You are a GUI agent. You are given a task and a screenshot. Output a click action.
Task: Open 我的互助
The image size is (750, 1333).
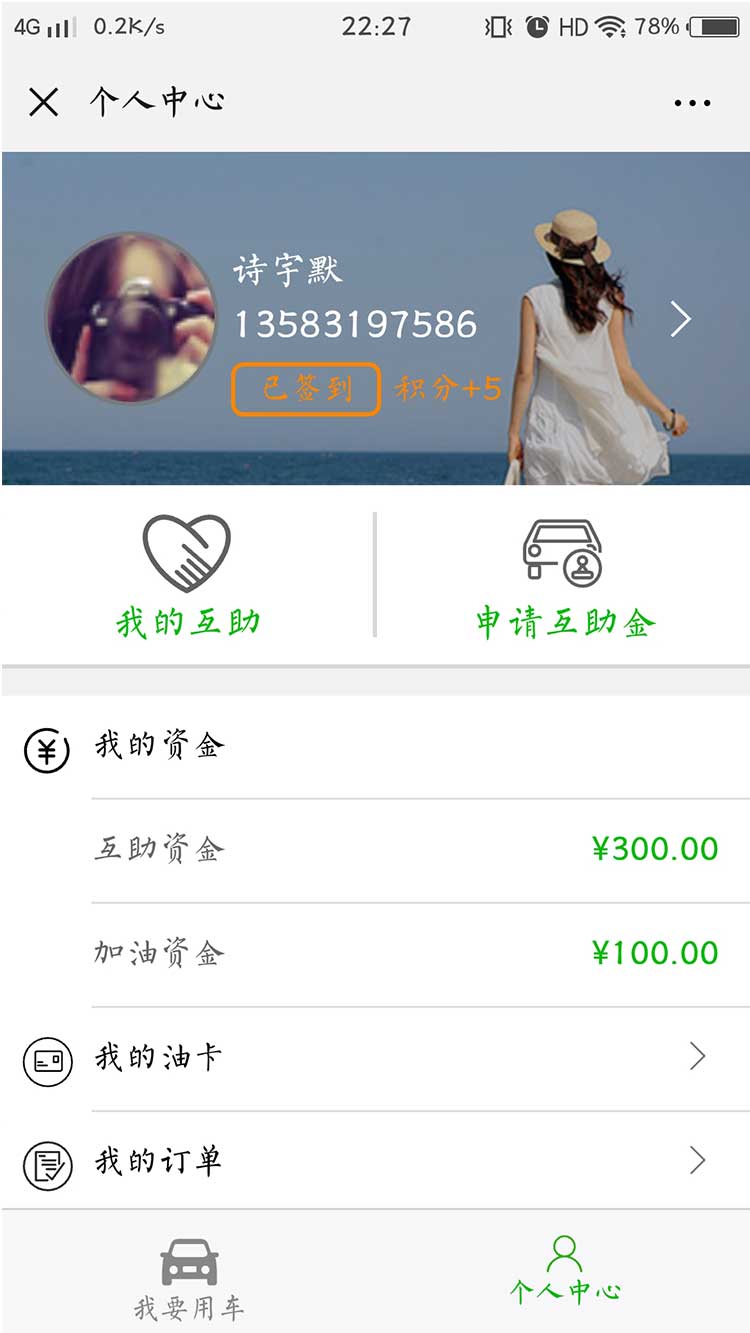click(x=188, y=577)
